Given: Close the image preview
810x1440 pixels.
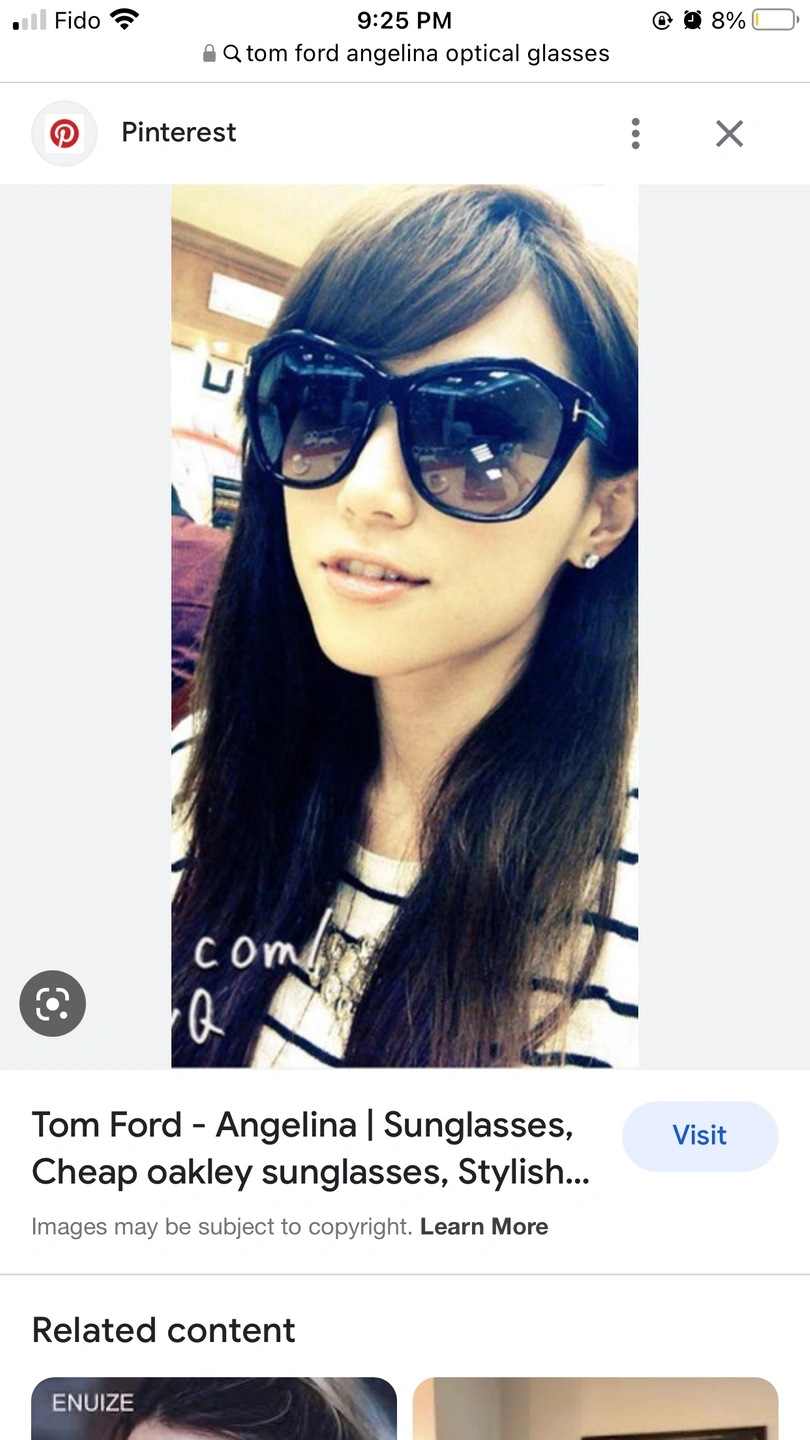Looking at the screenshot, I should [x=729, y=133].
